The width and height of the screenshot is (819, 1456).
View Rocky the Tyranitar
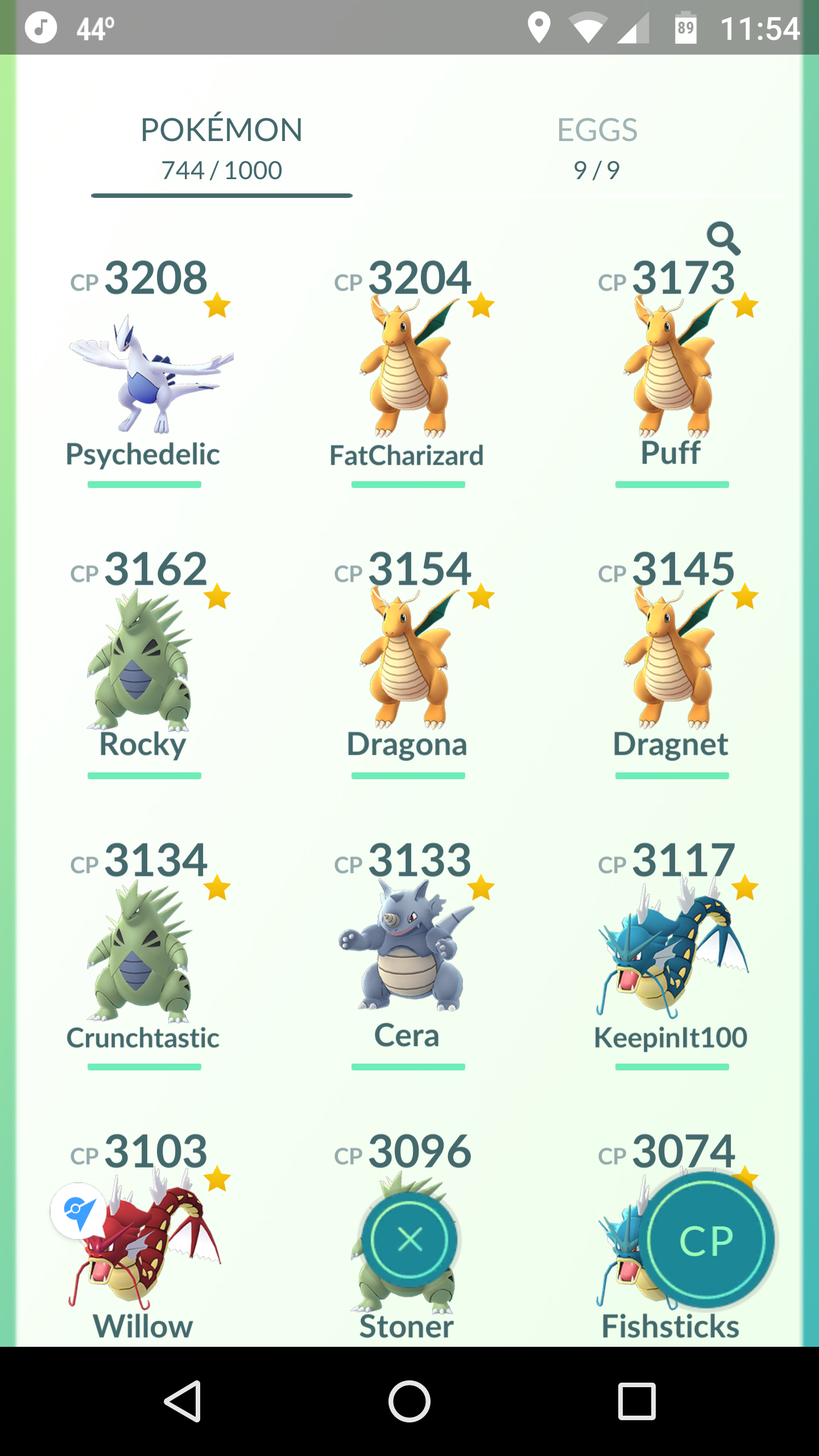pyautogui.click(x=144, y=663)
